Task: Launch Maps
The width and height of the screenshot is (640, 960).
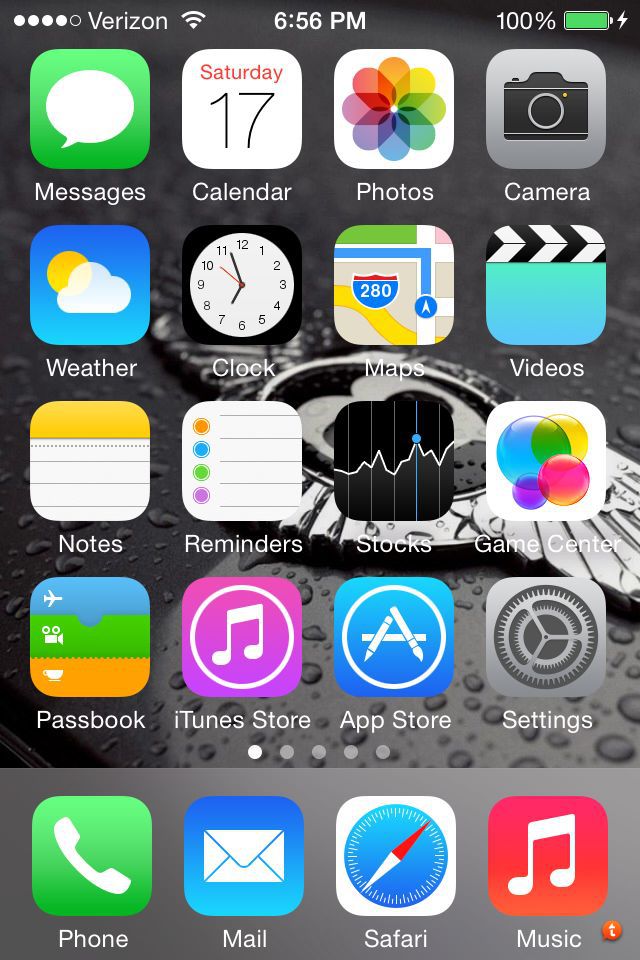Action: coord(394,285)
